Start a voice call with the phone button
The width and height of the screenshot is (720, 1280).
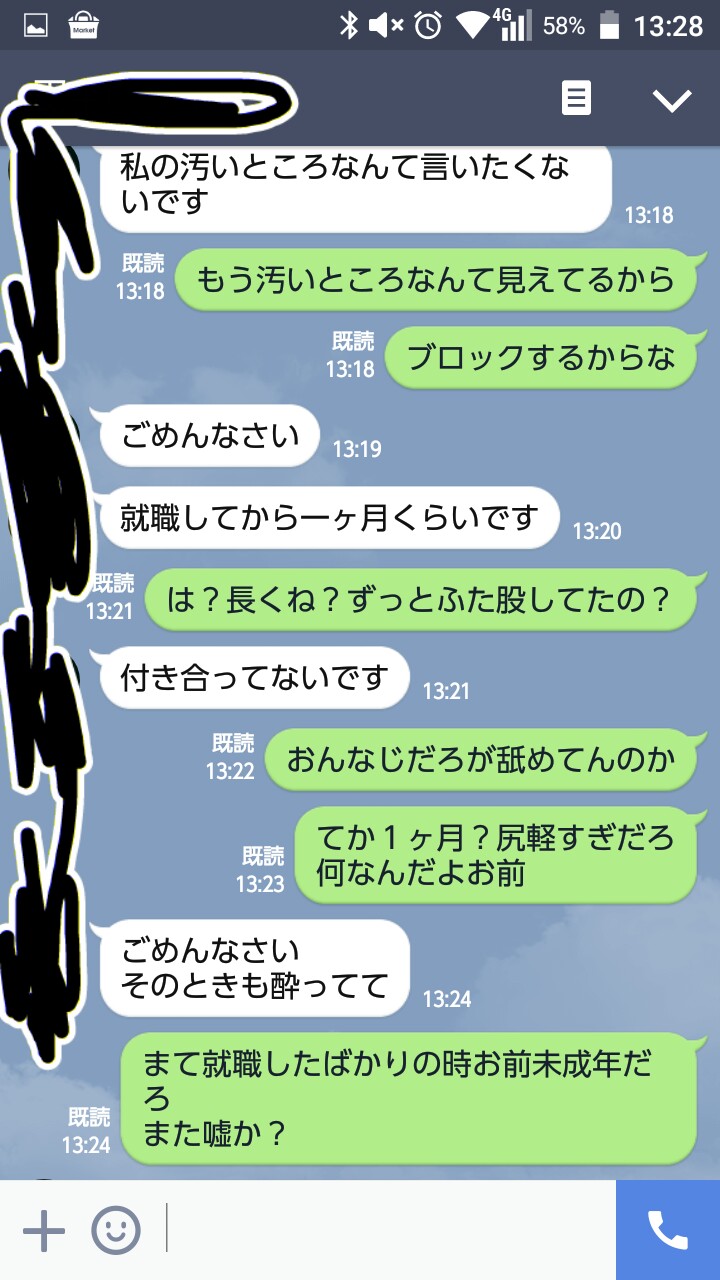coord(668,1230)
